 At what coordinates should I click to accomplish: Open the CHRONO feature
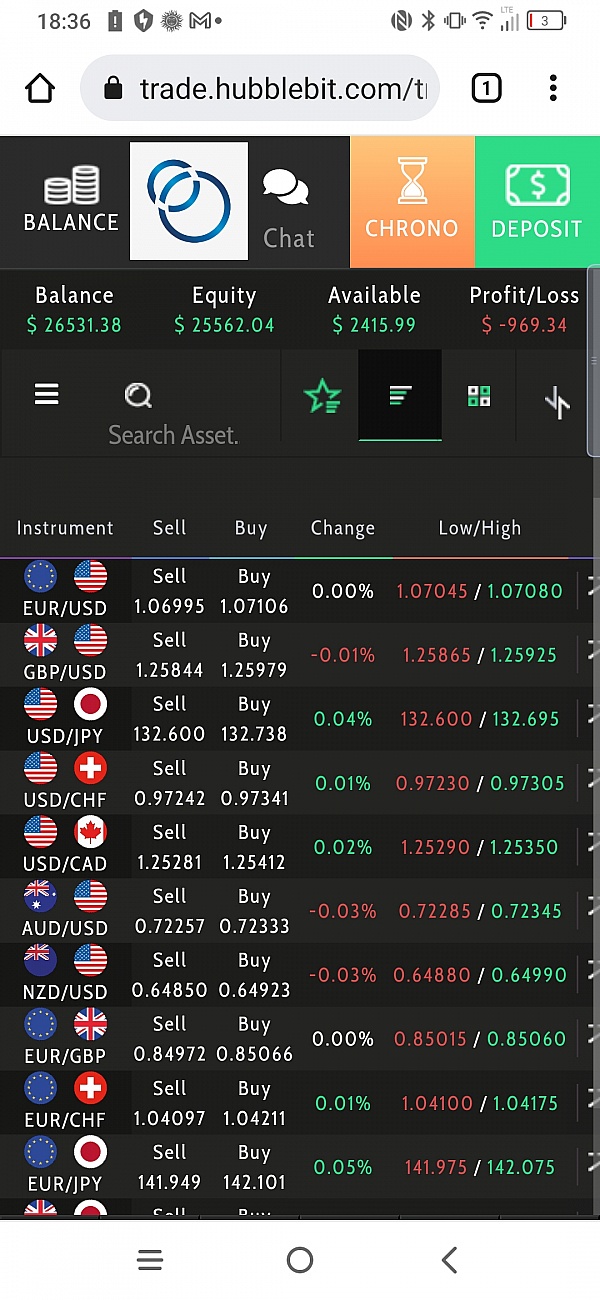coord(412,203)
